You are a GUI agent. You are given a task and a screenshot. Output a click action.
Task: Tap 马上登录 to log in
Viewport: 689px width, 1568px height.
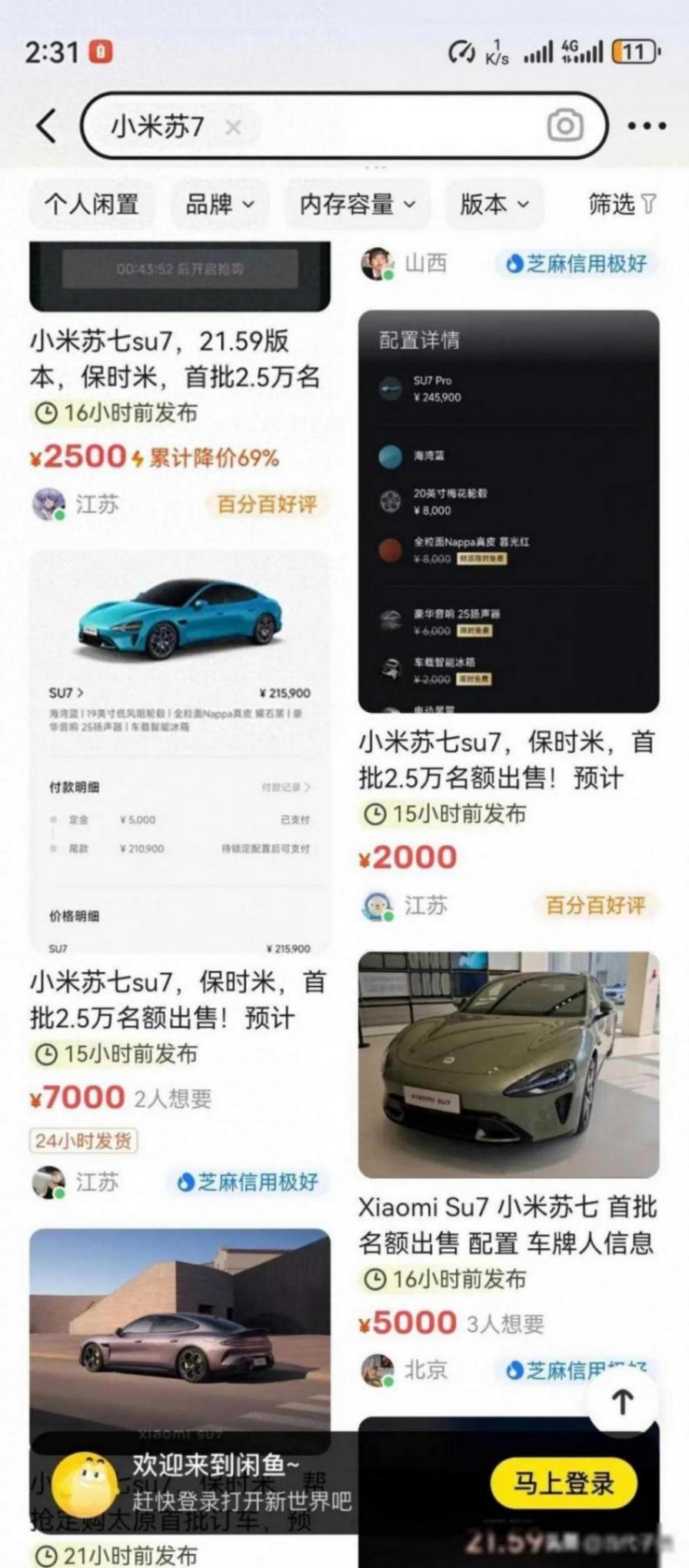click(564, 1483)
